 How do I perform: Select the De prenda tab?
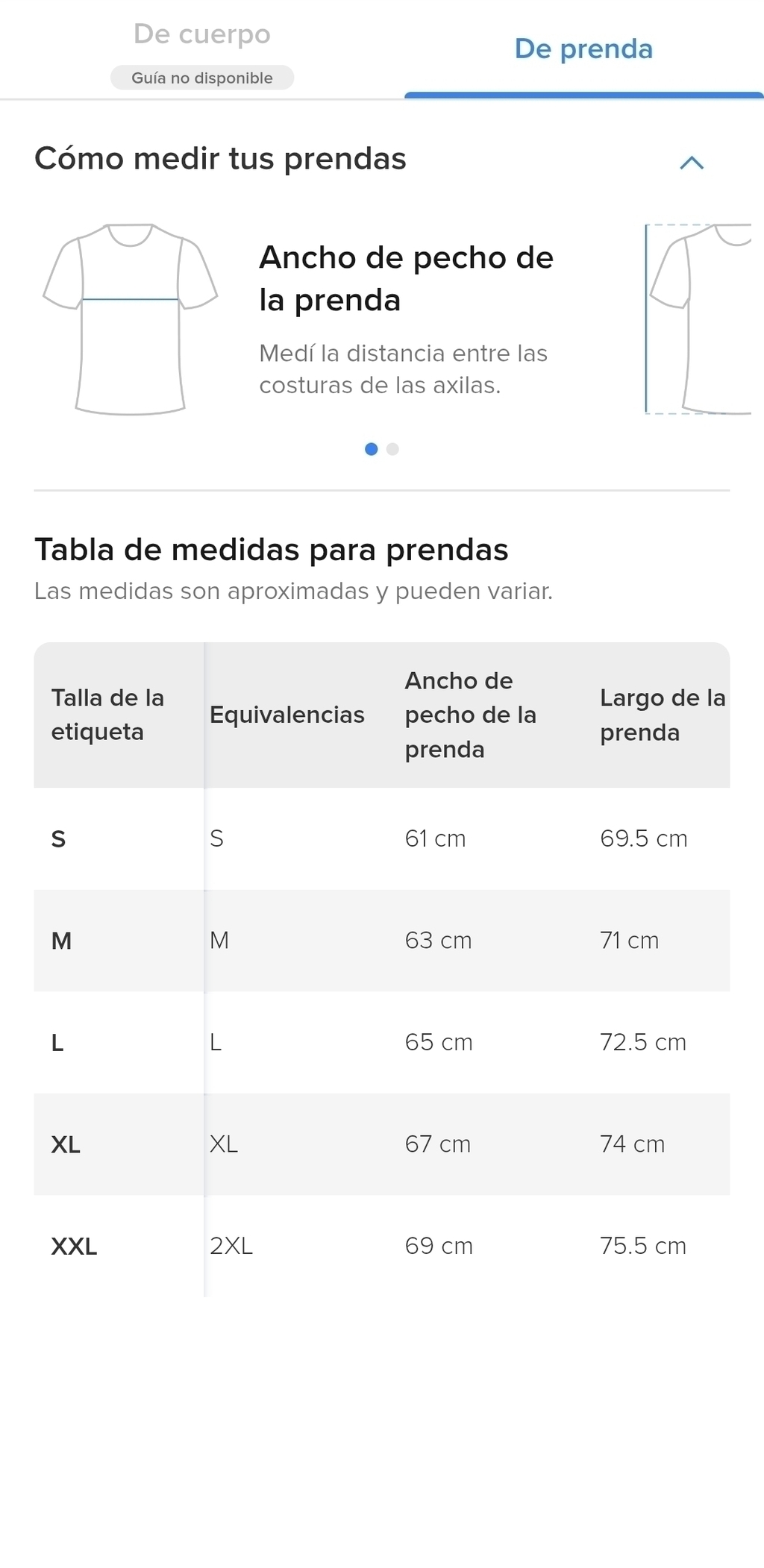coord(583,49)
